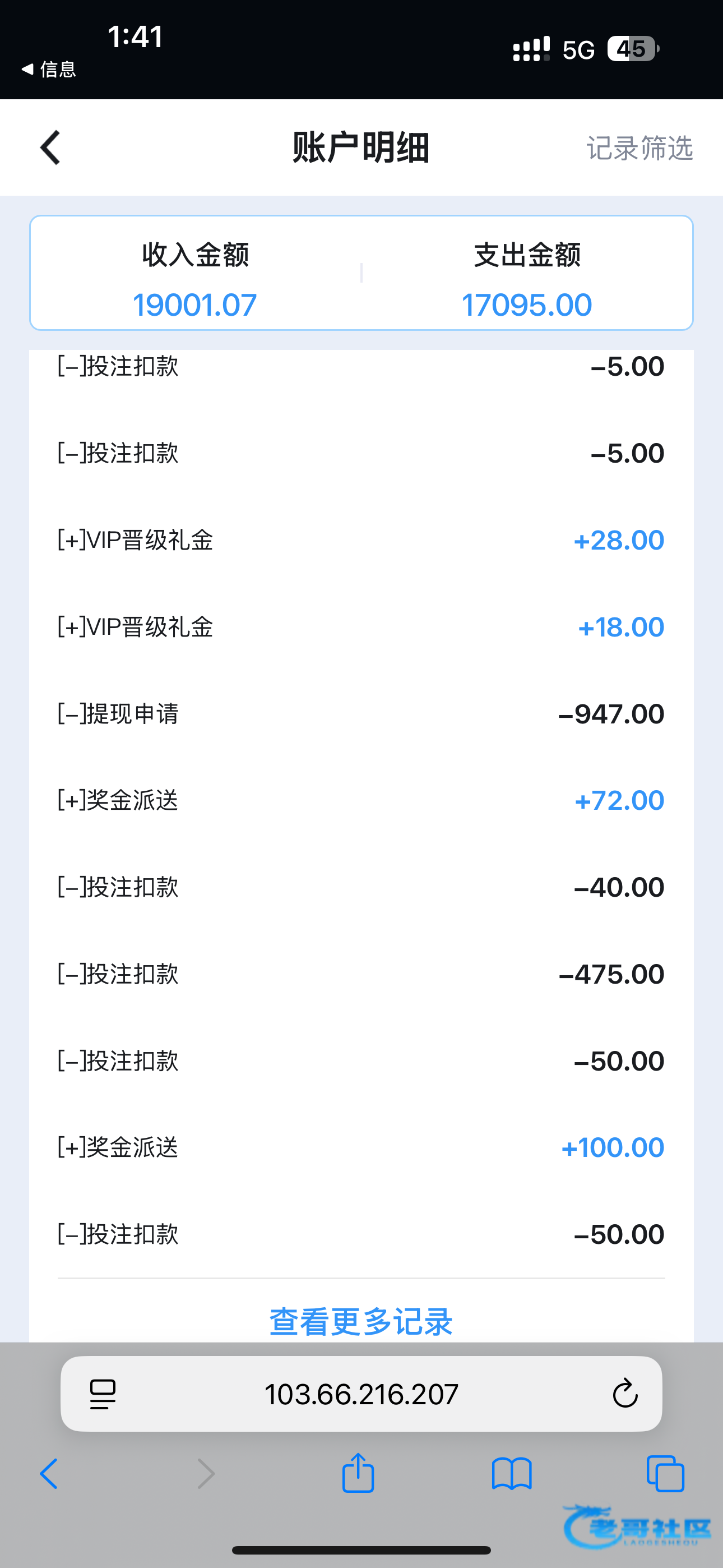Navigate back with Safari's back arrow

click(49, 1474)
